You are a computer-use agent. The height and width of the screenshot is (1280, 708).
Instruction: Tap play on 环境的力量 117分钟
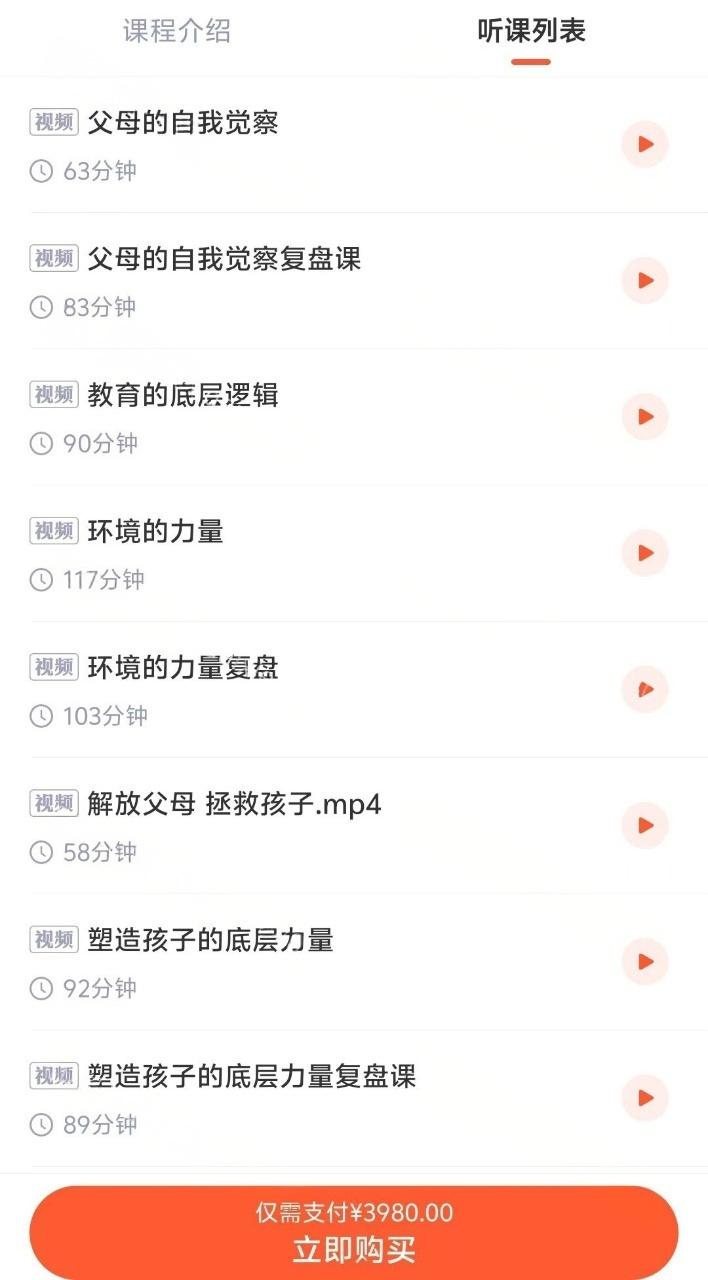[644, 552]
